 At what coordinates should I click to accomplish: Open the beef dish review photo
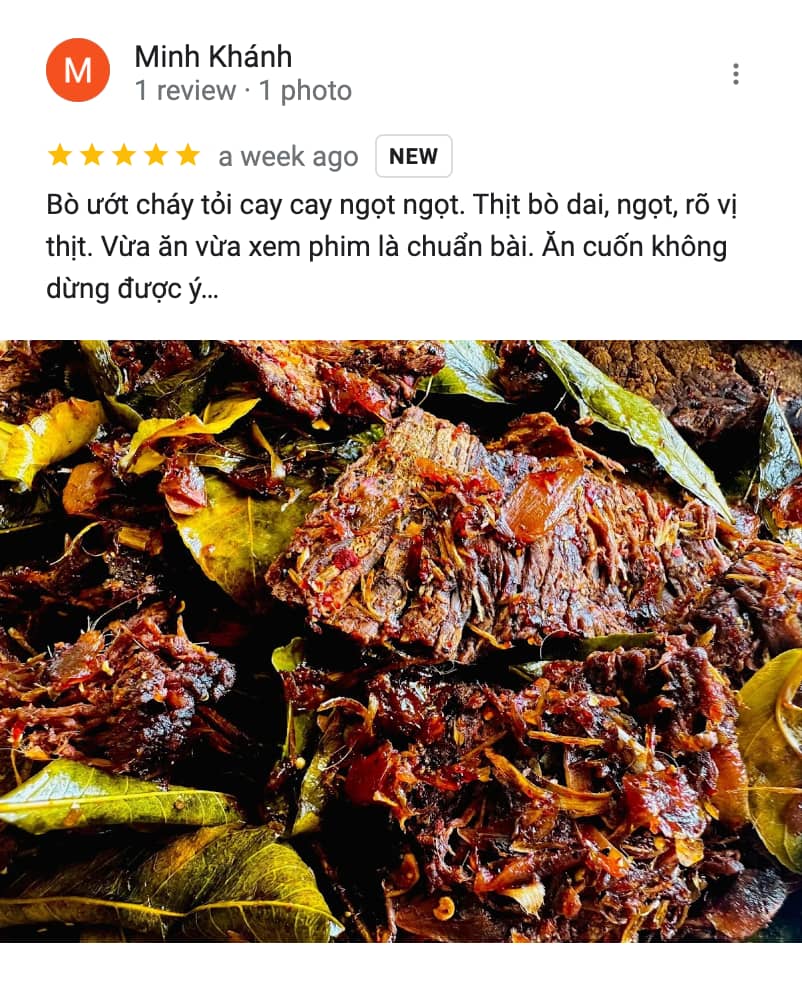coord(401,640)
